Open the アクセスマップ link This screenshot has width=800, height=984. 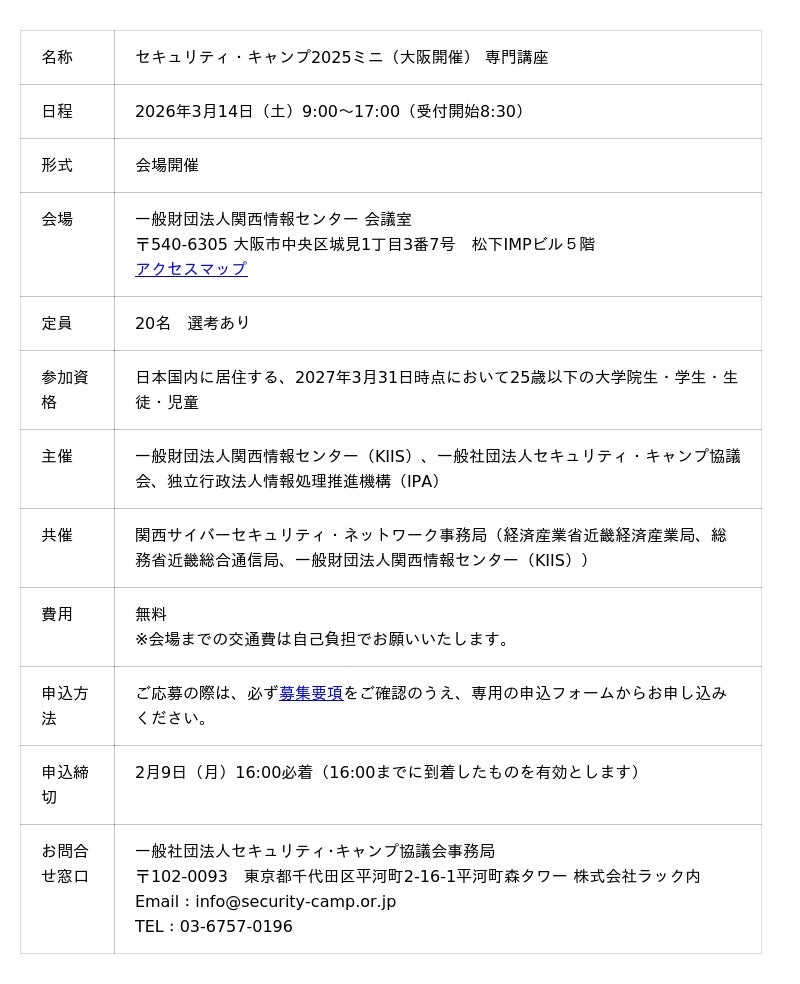click(191, 269)
